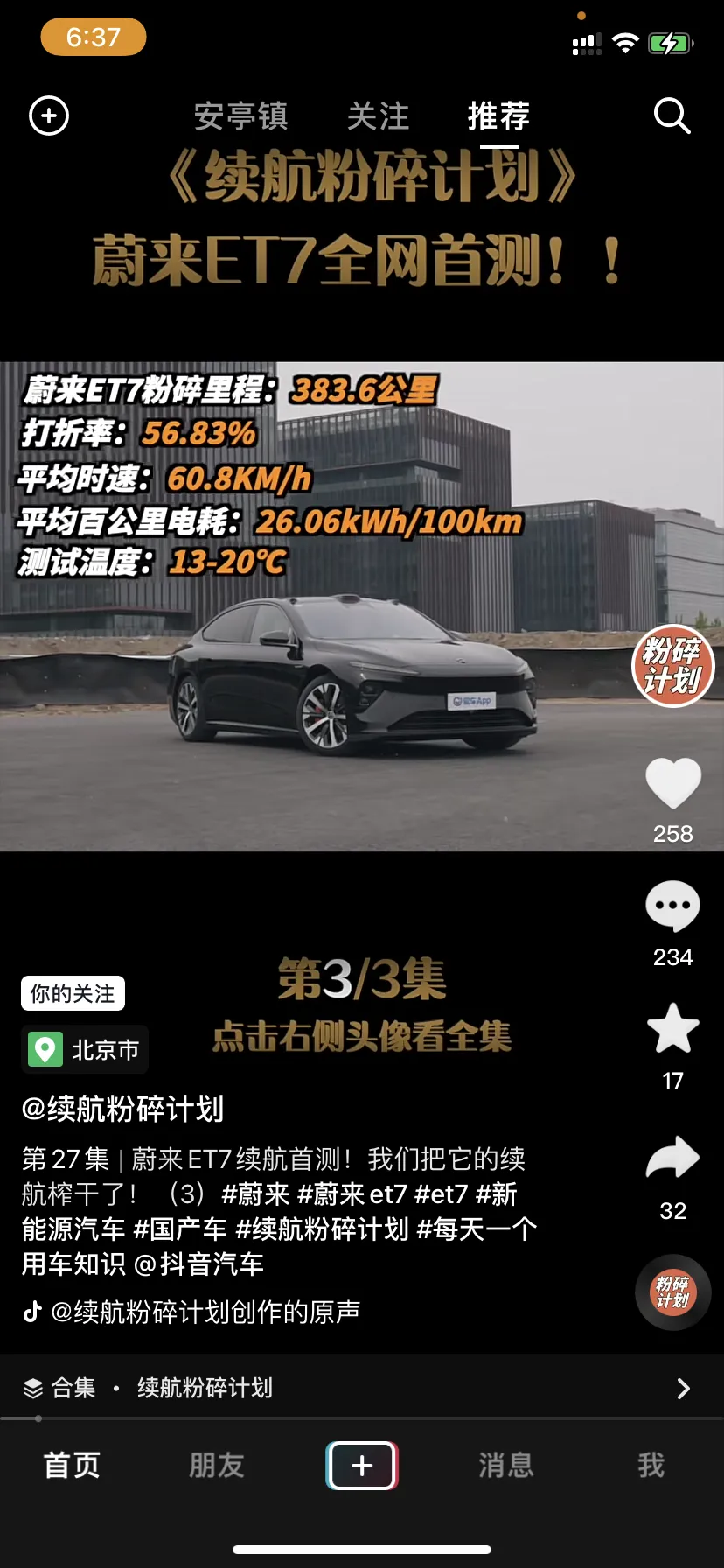Image resolution: width=724 pixels, height=1568 pixels.
Task: Switch to the 安亭镇 tab
Action: 240,115
